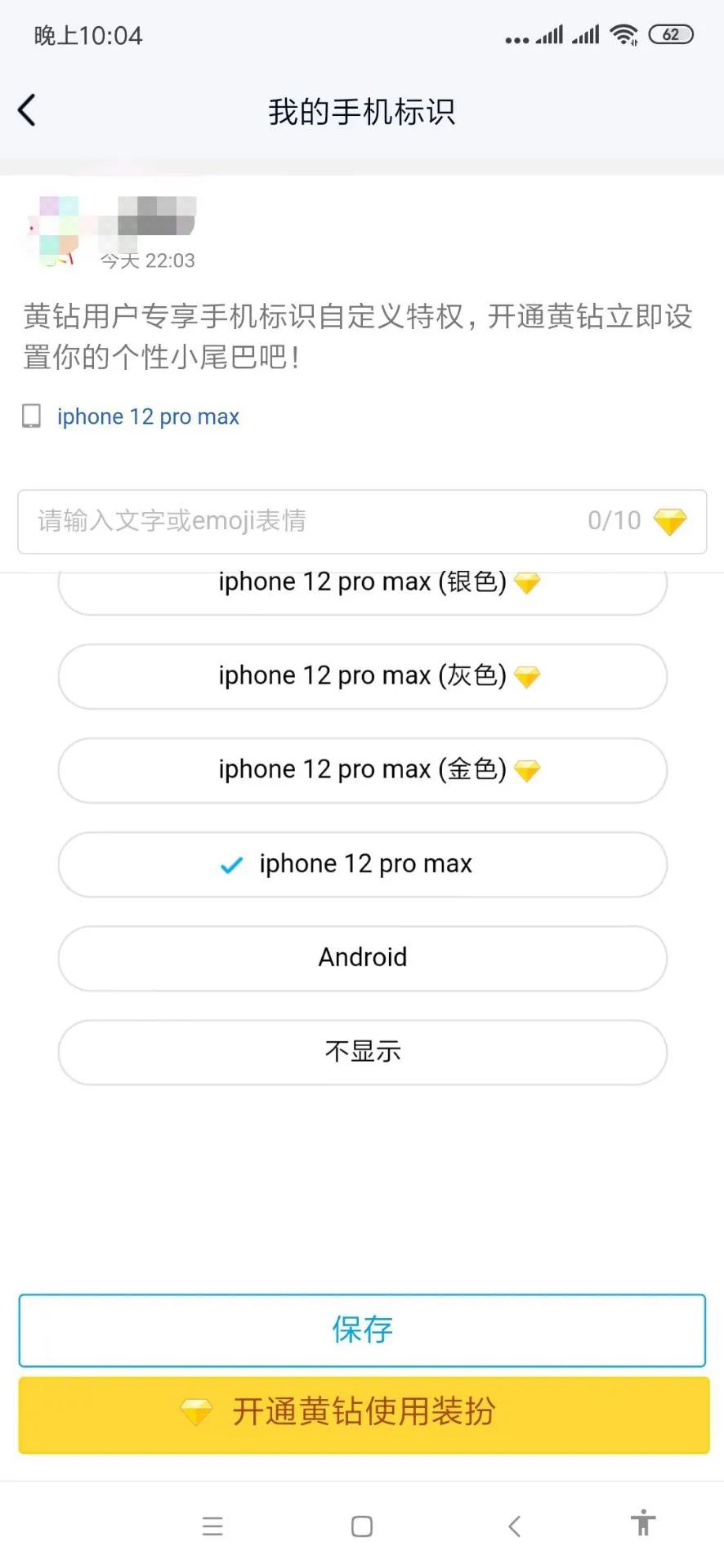This screenshot has width=724, height=1568.
Task: Click the diamond icon beside 银色 option
Action: (x=527, y=582)
